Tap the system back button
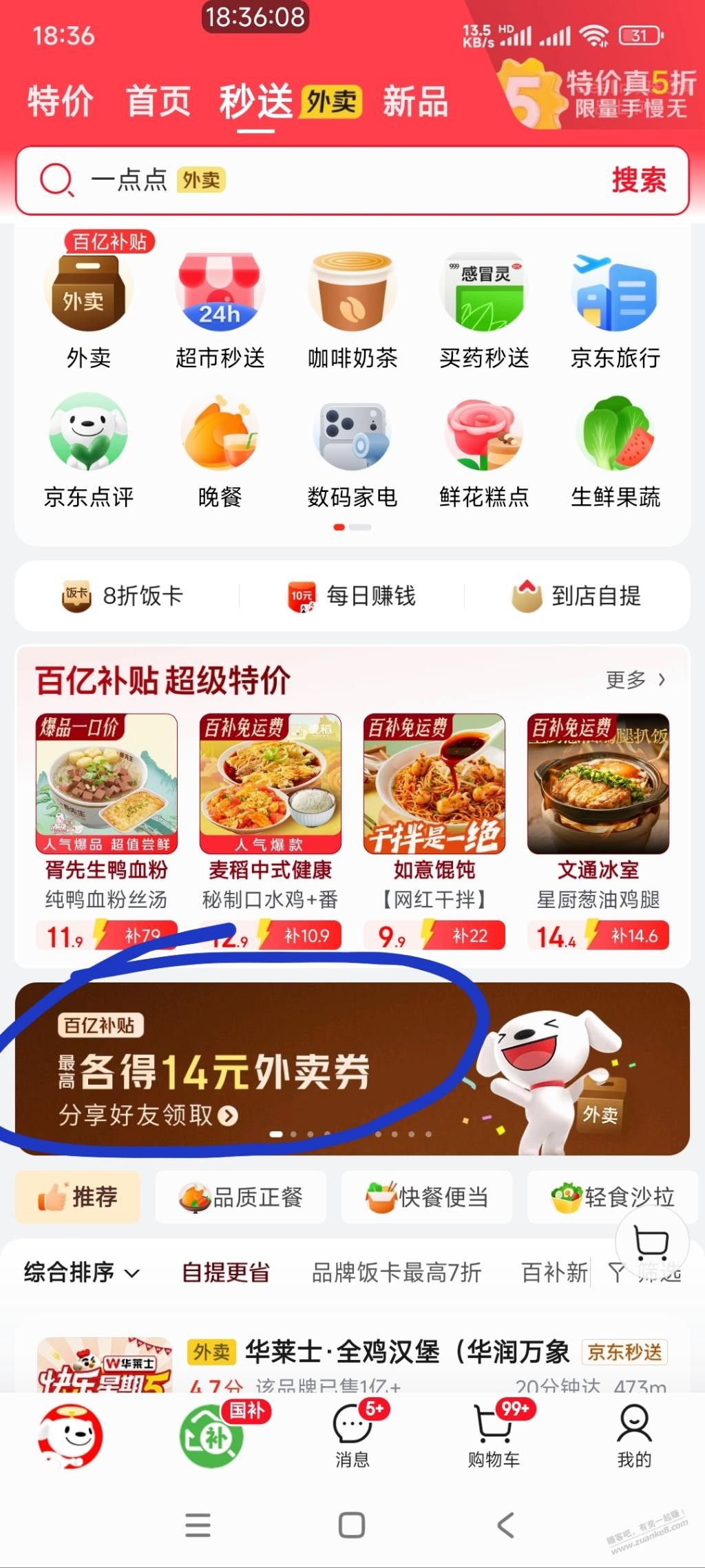 tap(506, 1525)
